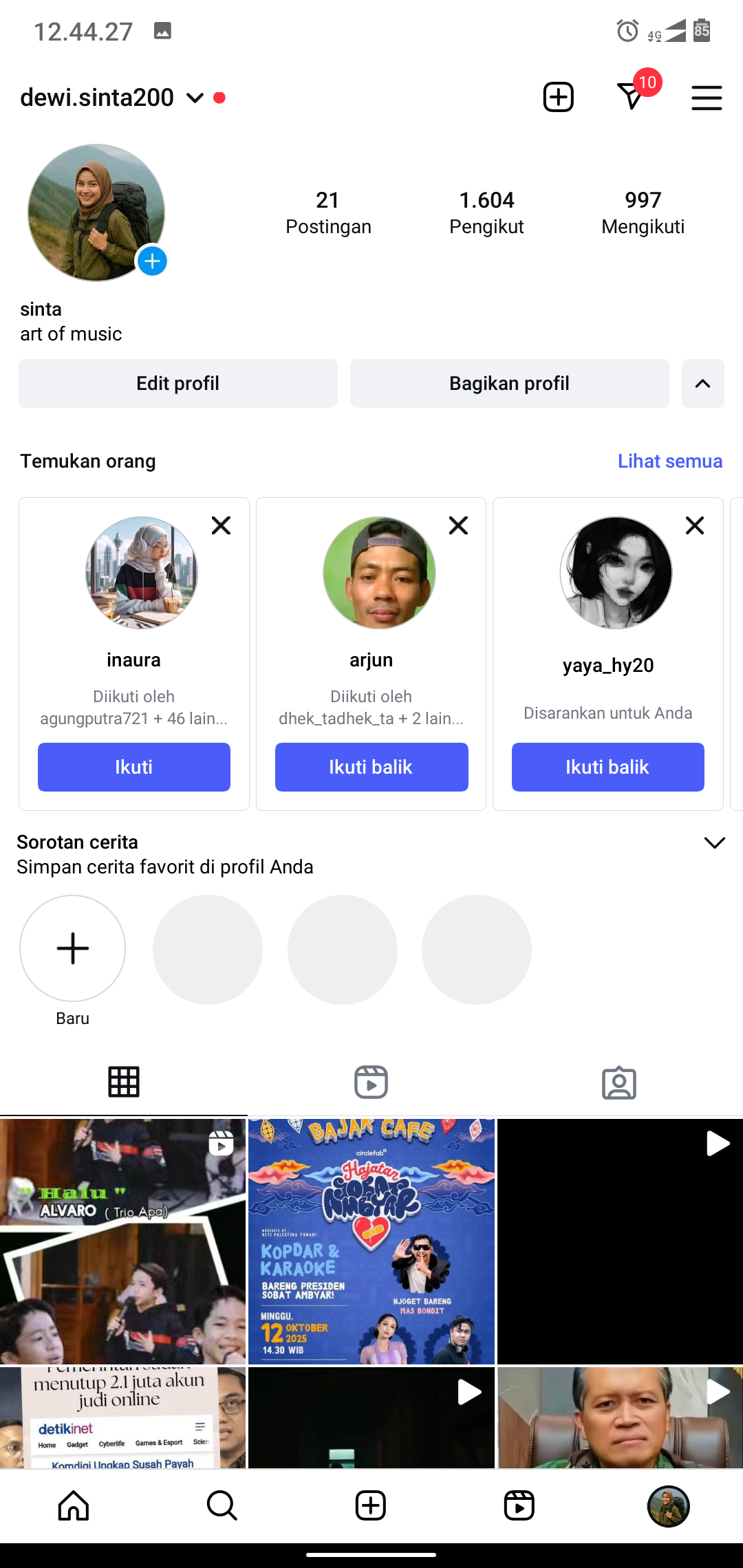Open the hamburger menu

[x=707, y=98]
